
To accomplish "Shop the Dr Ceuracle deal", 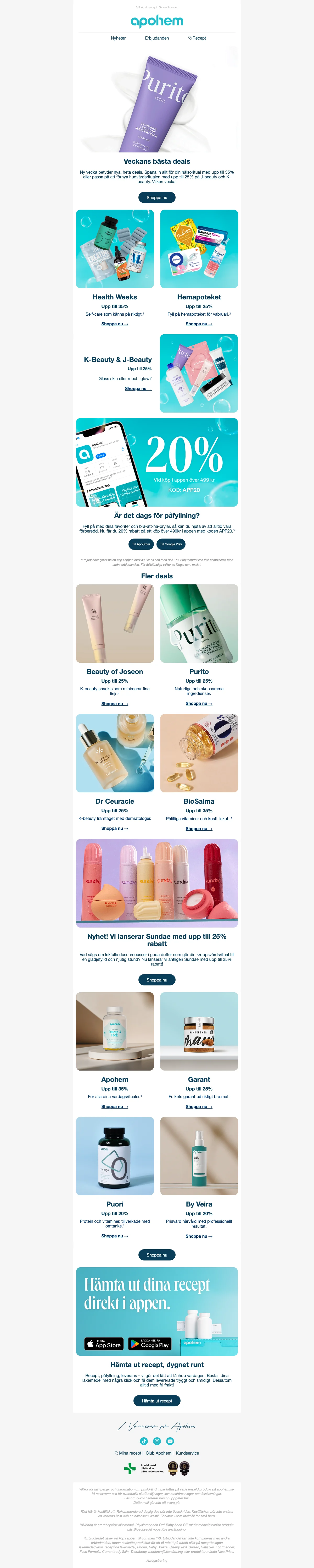I will [x=114, y=829].
